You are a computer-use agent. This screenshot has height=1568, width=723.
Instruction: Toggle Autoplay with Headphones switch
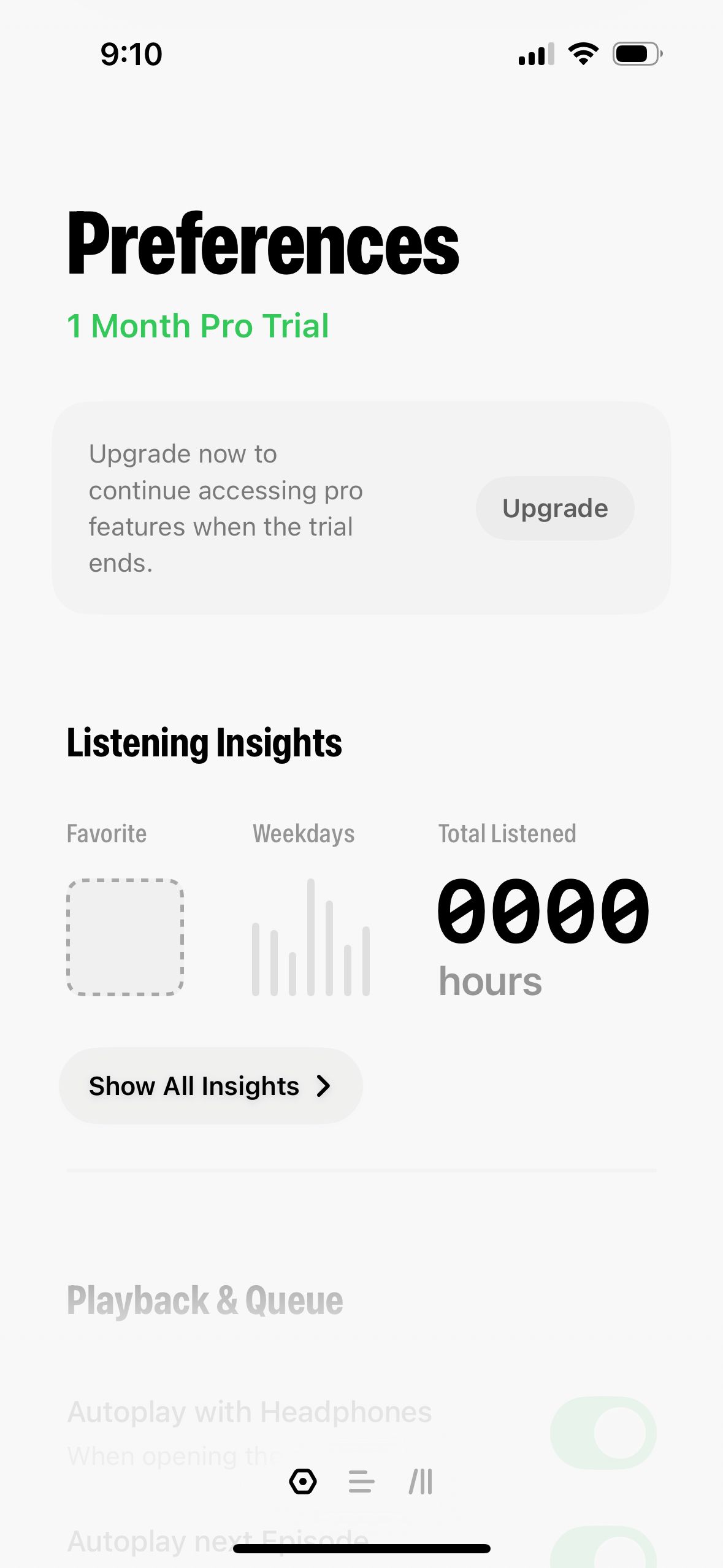click(603, 1432)
